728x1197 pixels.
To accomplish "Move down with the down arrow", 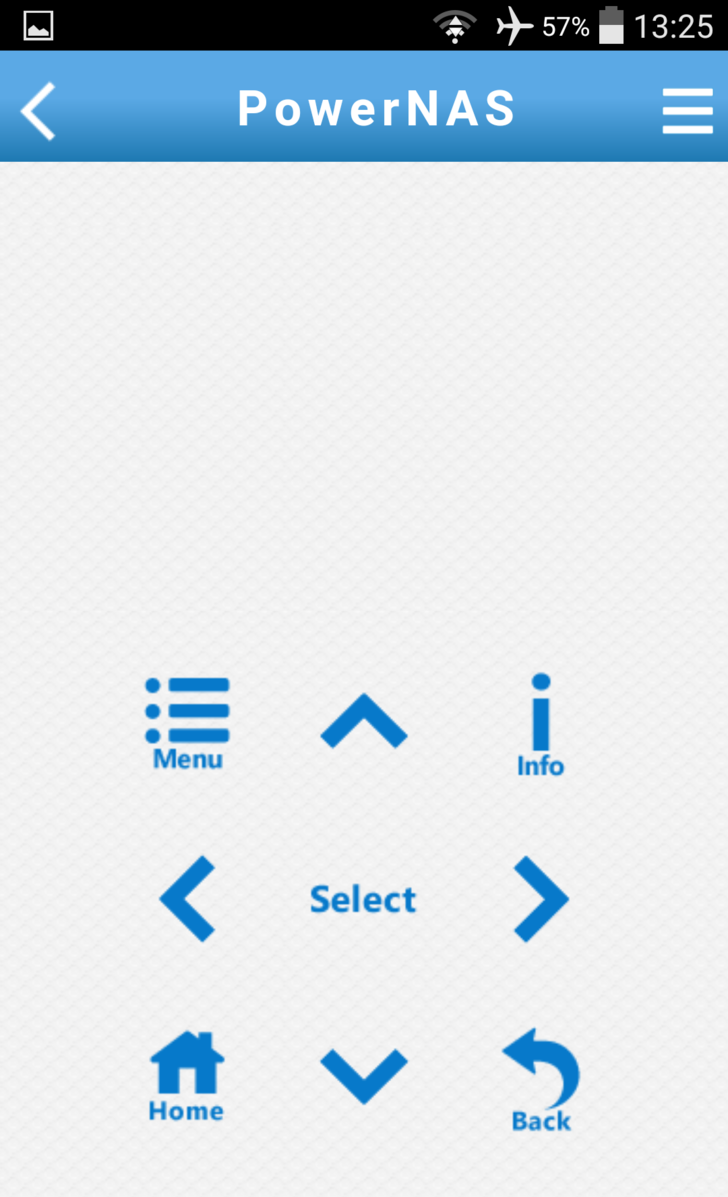I will [364, 1075].
